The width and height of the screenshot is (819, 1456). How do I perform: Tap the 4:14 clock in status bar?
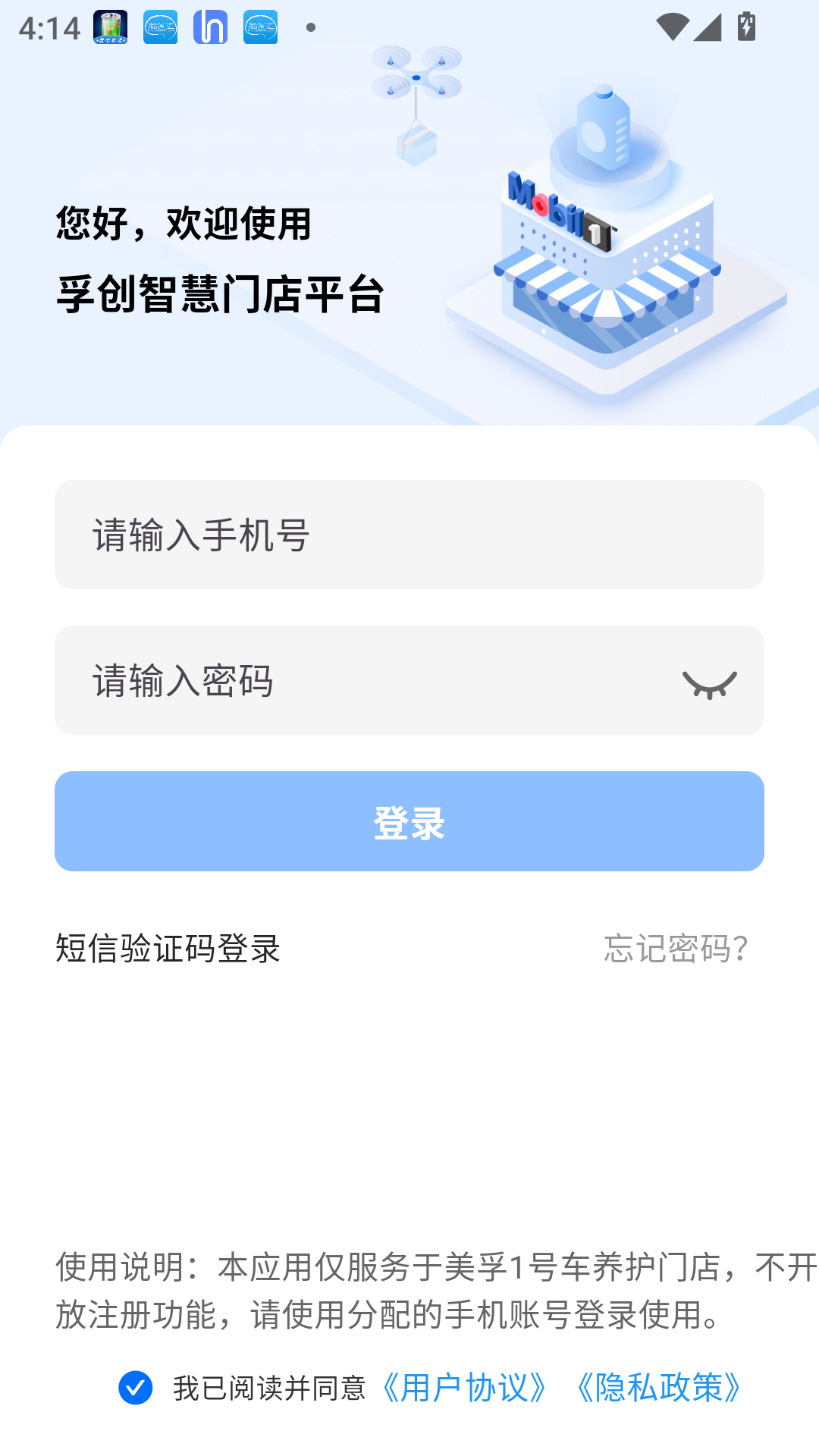pos(47,28)
